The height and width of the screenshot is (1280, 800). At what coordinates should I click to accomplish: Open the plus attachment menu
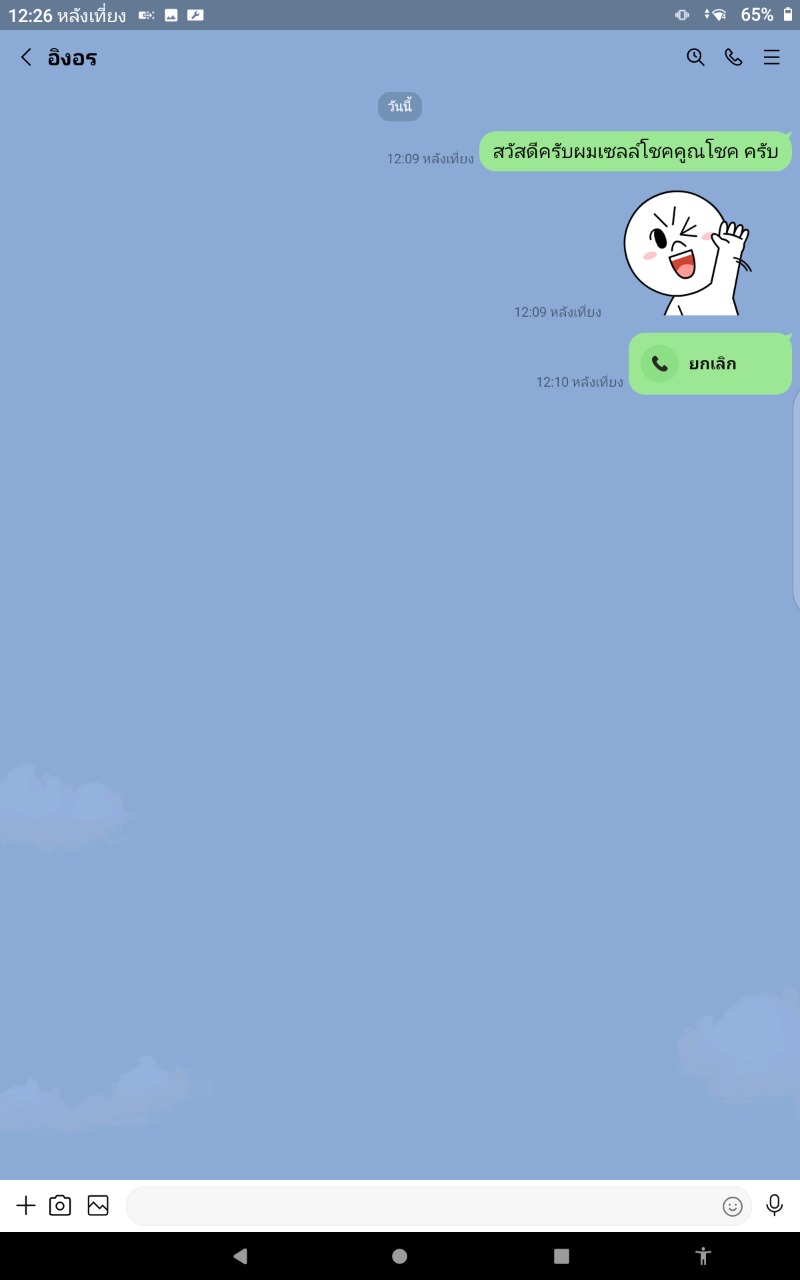[26, 1206]
